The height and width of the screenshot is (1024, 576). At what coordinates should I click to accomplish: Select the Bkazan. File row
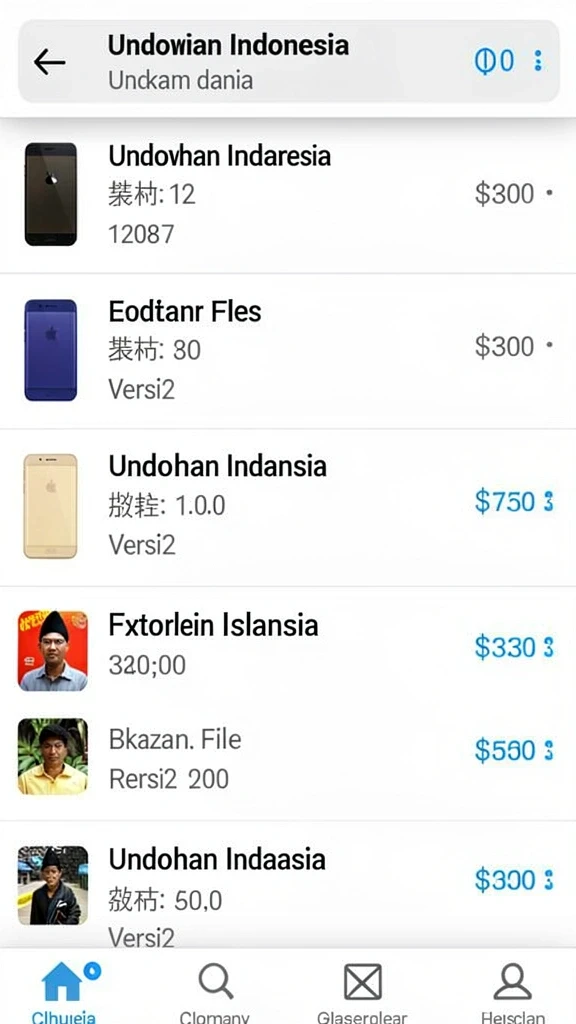point(288,760)
